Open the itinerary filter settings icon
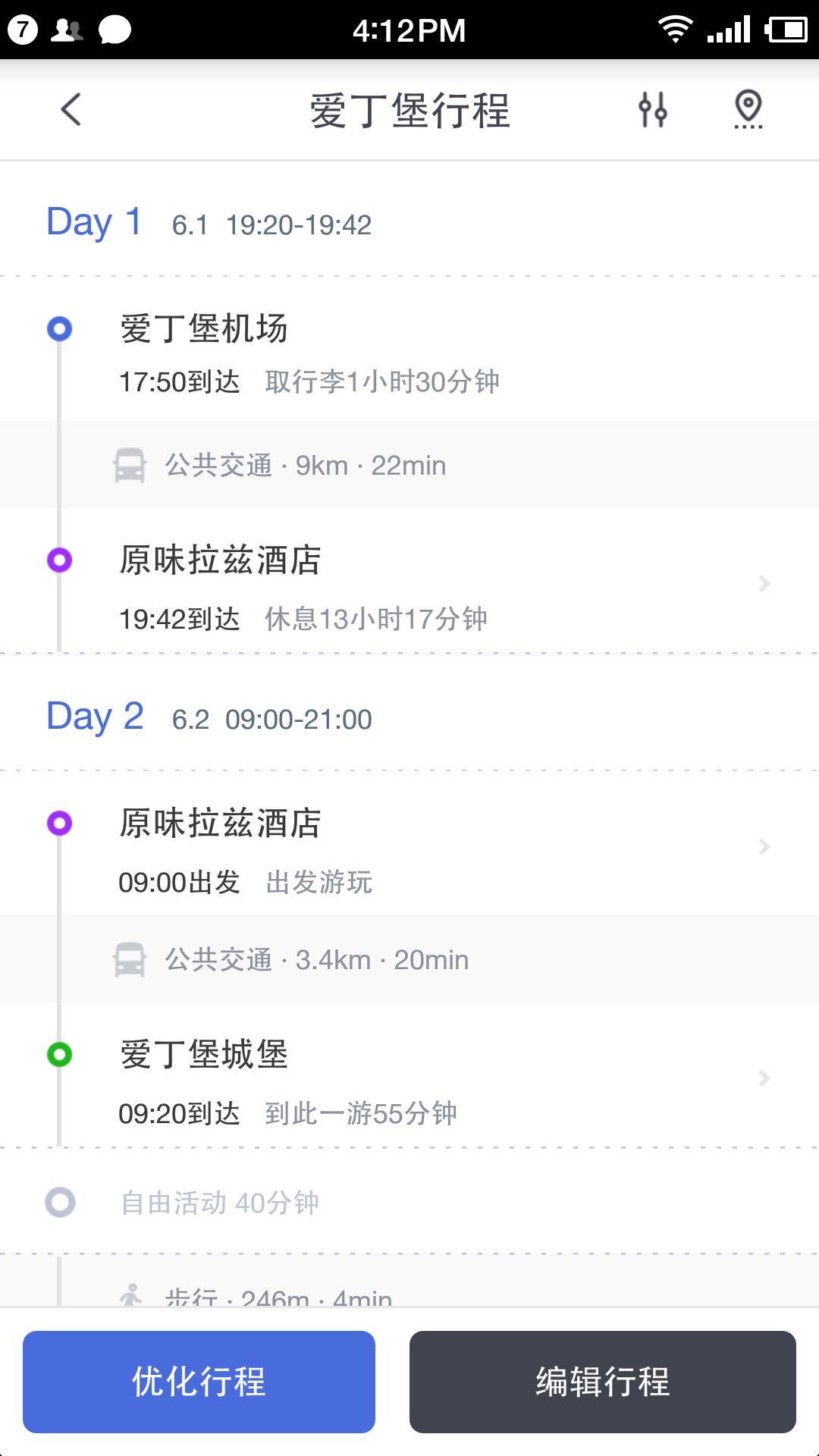 tap(652, 110)
